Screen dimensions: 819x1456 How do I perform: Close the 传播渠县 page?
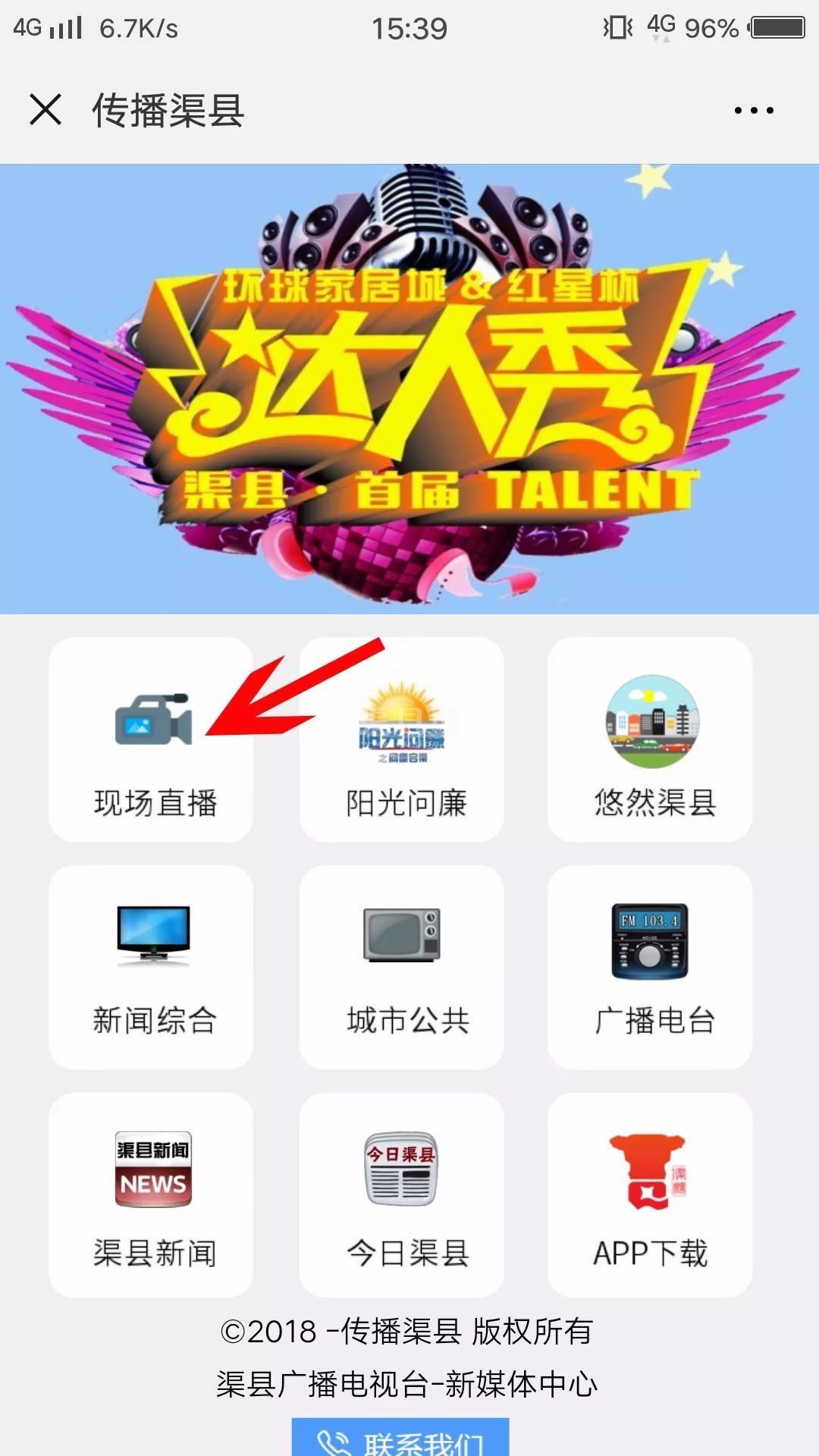(45, 110)
